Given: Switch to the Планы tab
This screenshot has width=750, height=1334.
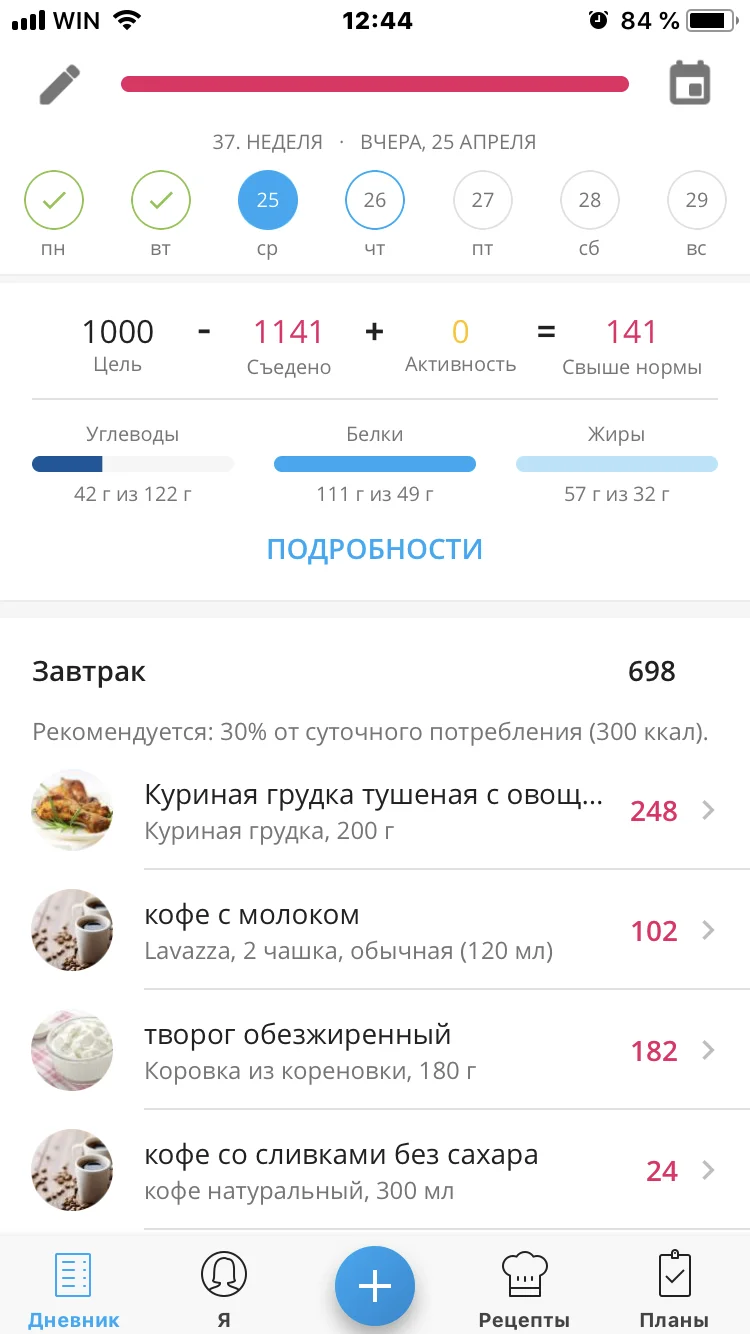Looking at the screenshot, I should 674,1290.
